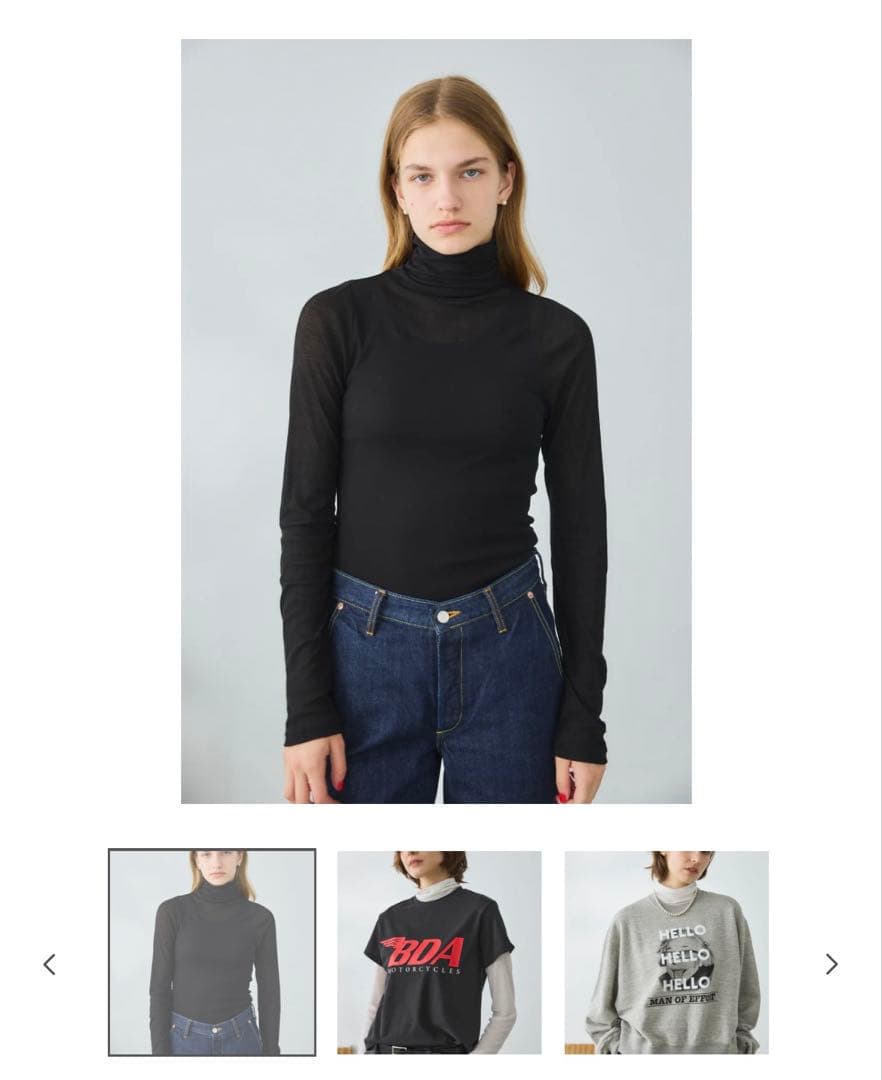Select the black turtleneck thumbnail

click(x=212, y=952)
